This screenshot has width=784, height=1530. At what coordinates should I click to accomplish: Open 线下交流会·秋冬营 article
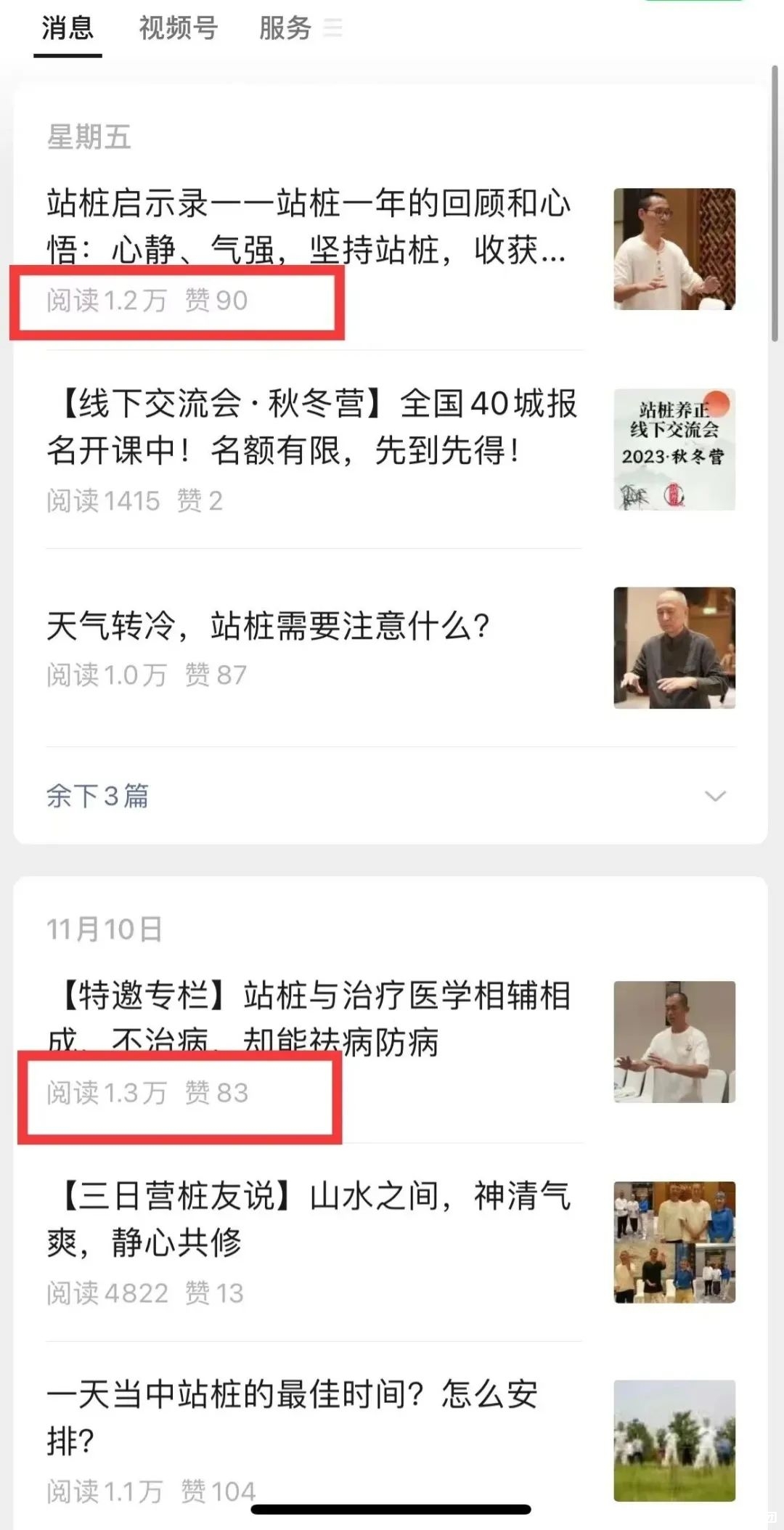click(x=312, y=426)
